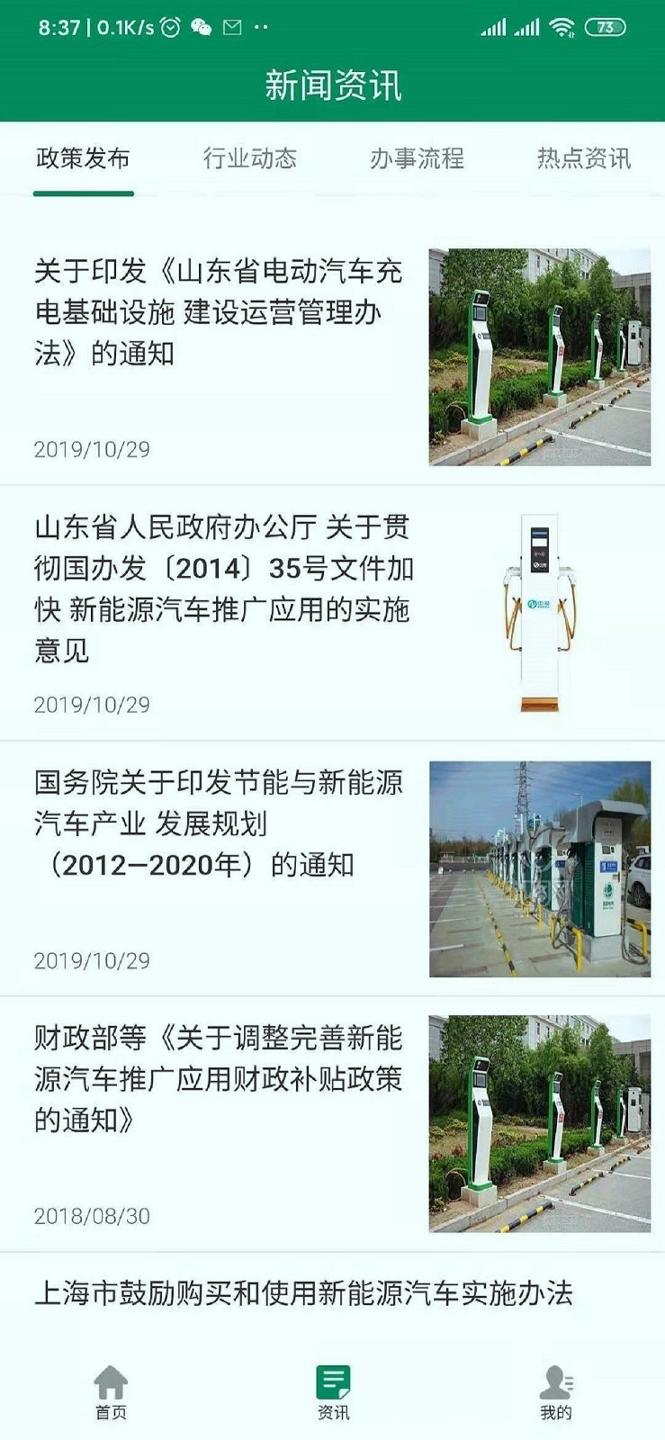The image size is (665, 1440).
Task: Open the 山东省电动汽车充电基础设施 notice article
Action: [222, 312]
